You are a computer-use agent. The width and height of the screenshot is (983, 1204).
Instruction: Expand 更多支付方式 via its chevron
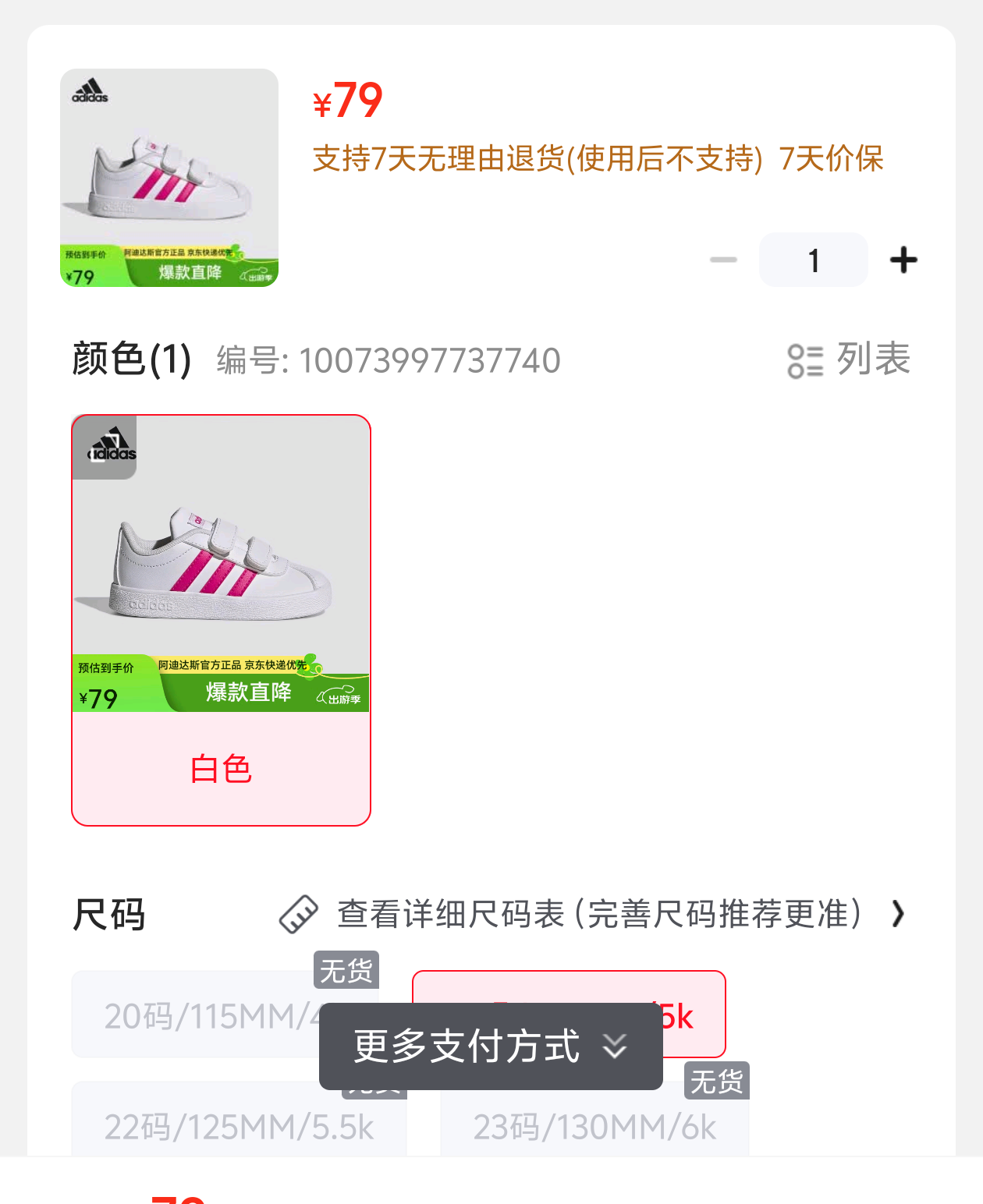pyautogui.click(x=616, y=1047)
